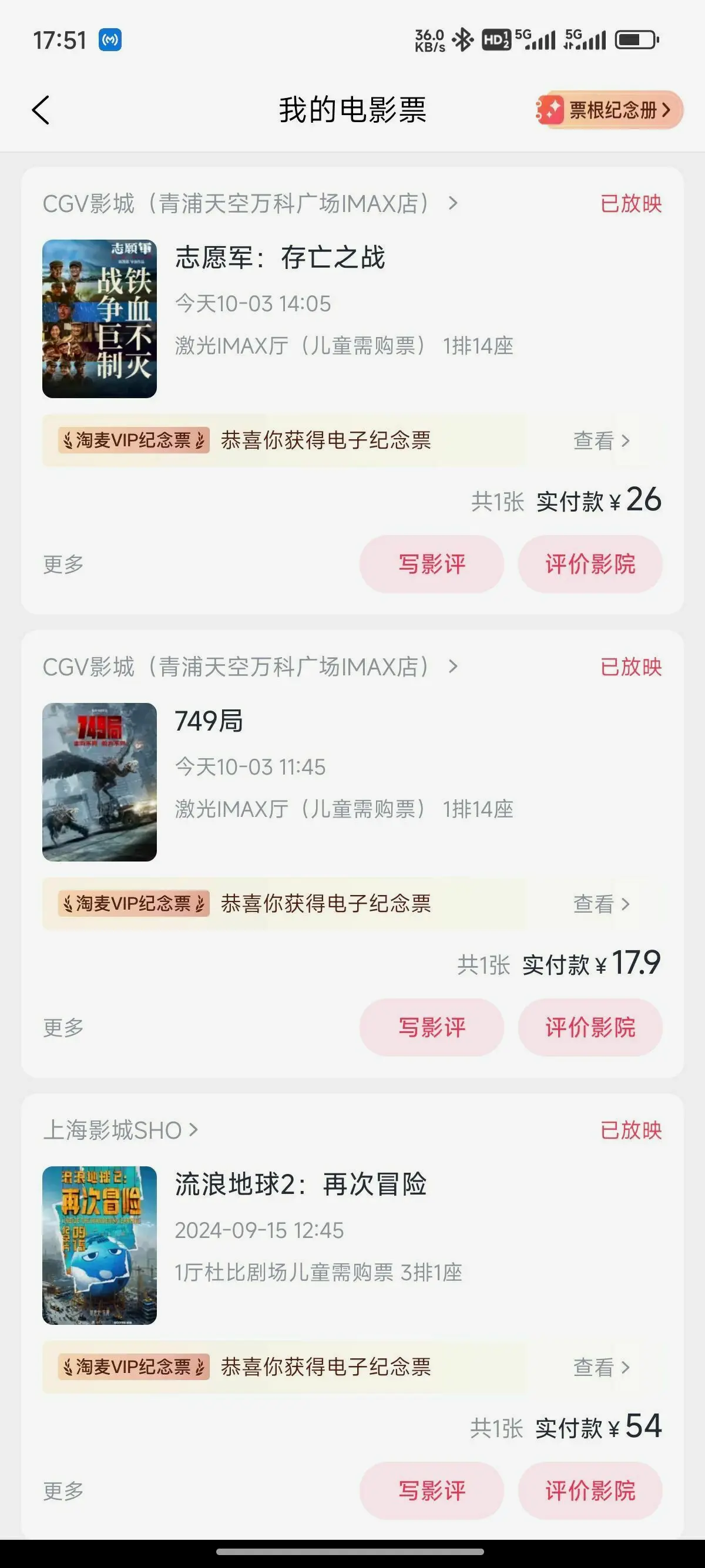Open CGV cinema link above 749局
Image resolution: width=705 pixels, height=1568 pixels.
[250, 667]
